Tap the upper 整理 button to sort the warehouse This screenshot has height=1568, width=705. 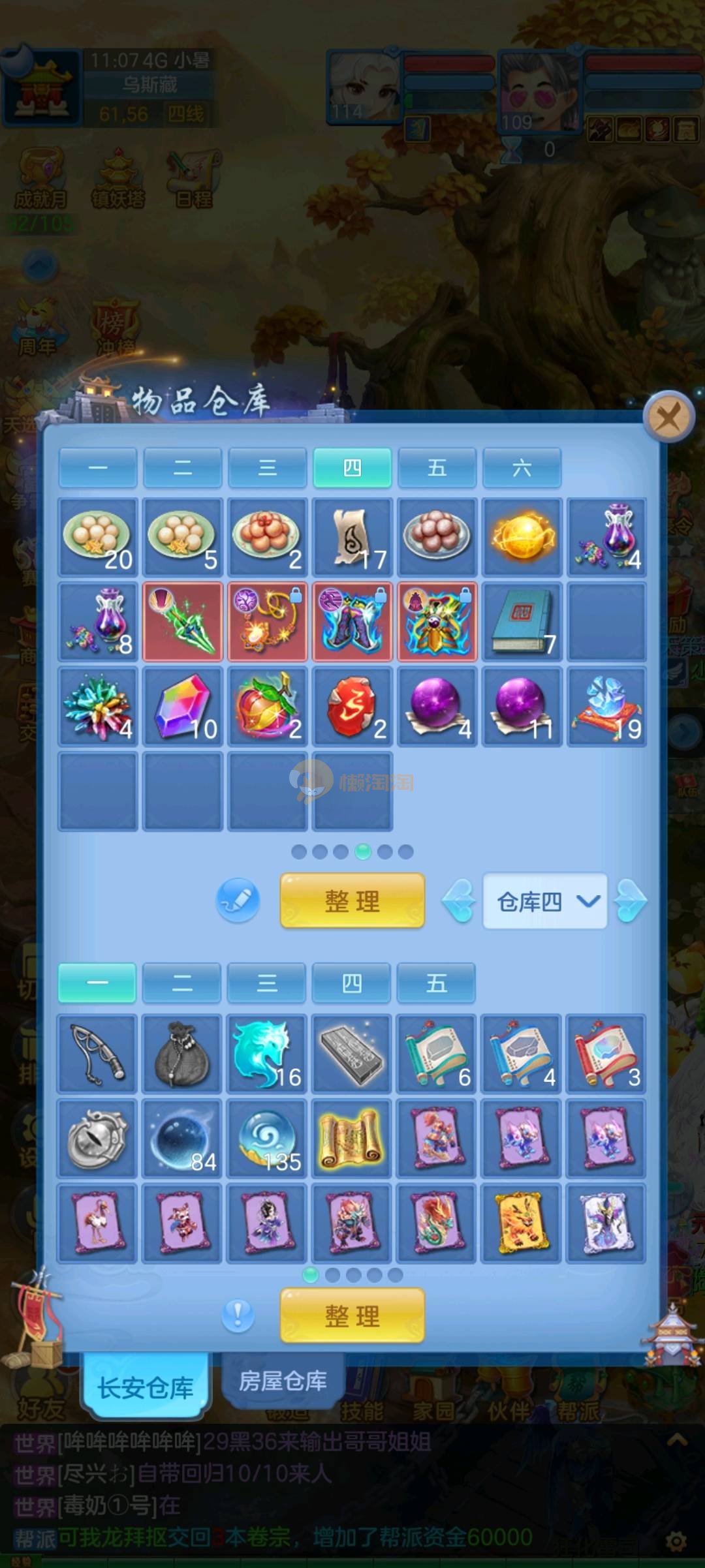352,901
